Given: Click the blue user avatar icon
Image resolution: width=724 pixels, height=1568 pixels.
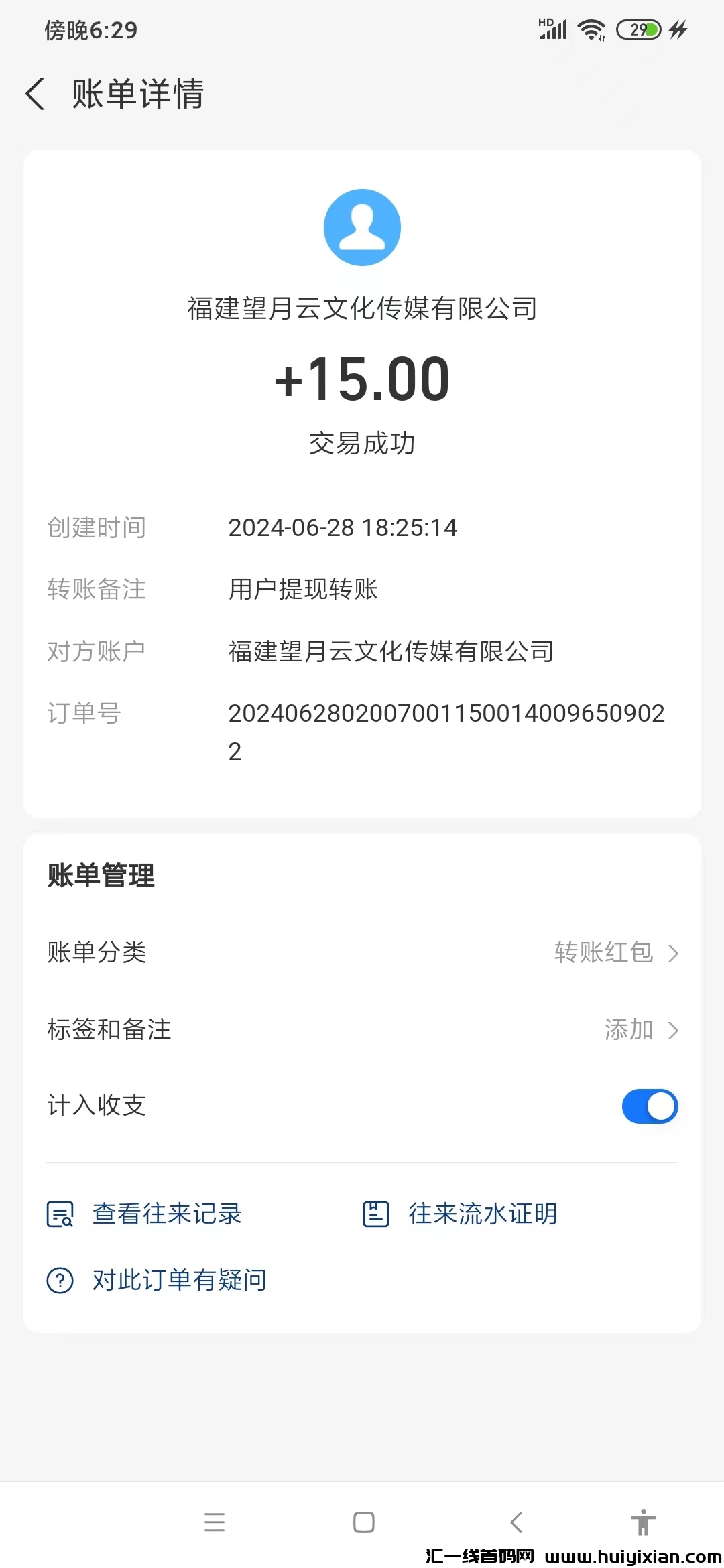Looking at the screenshot, I should (362, 227).
